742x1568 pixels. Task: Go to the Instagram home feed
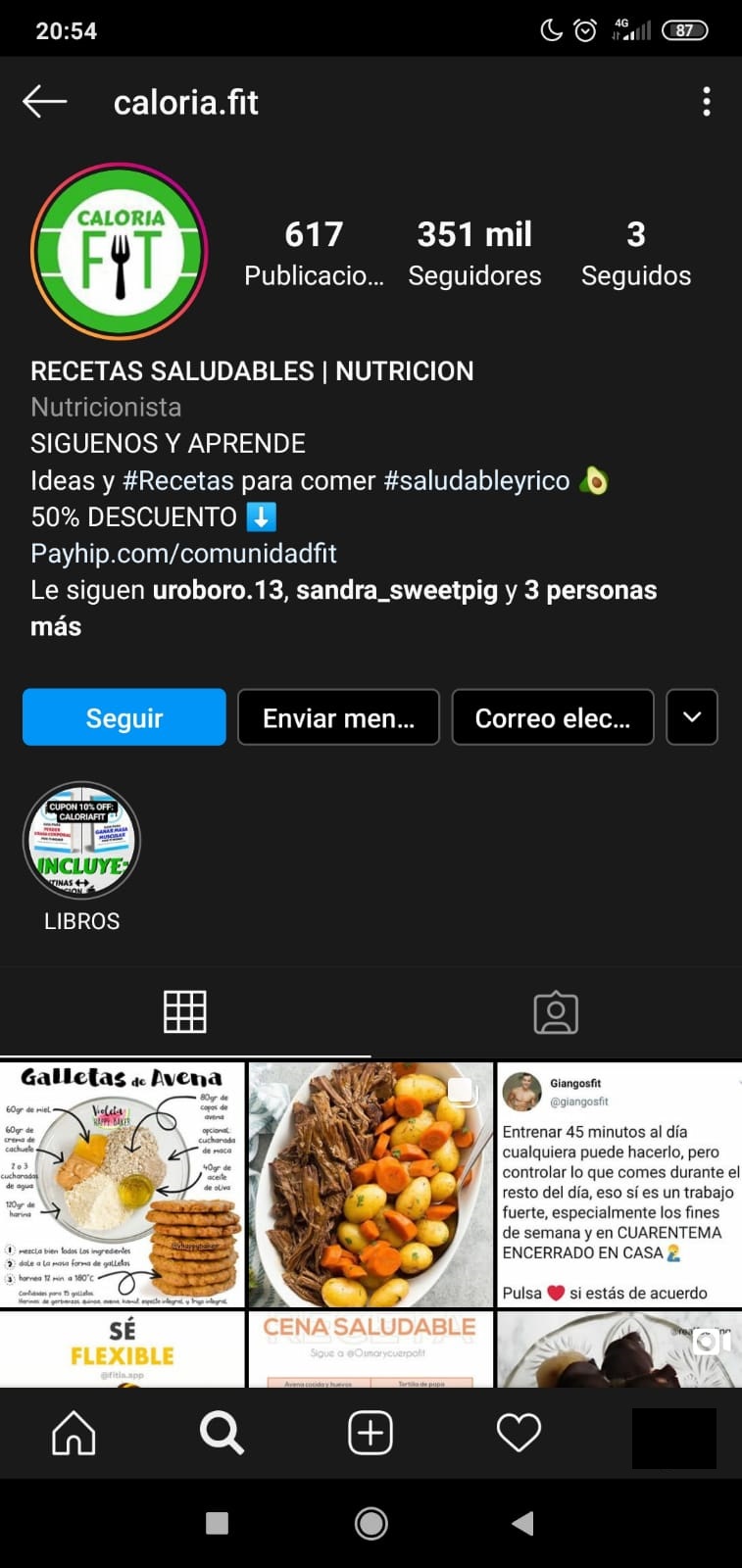click(x=74, y=1433)
